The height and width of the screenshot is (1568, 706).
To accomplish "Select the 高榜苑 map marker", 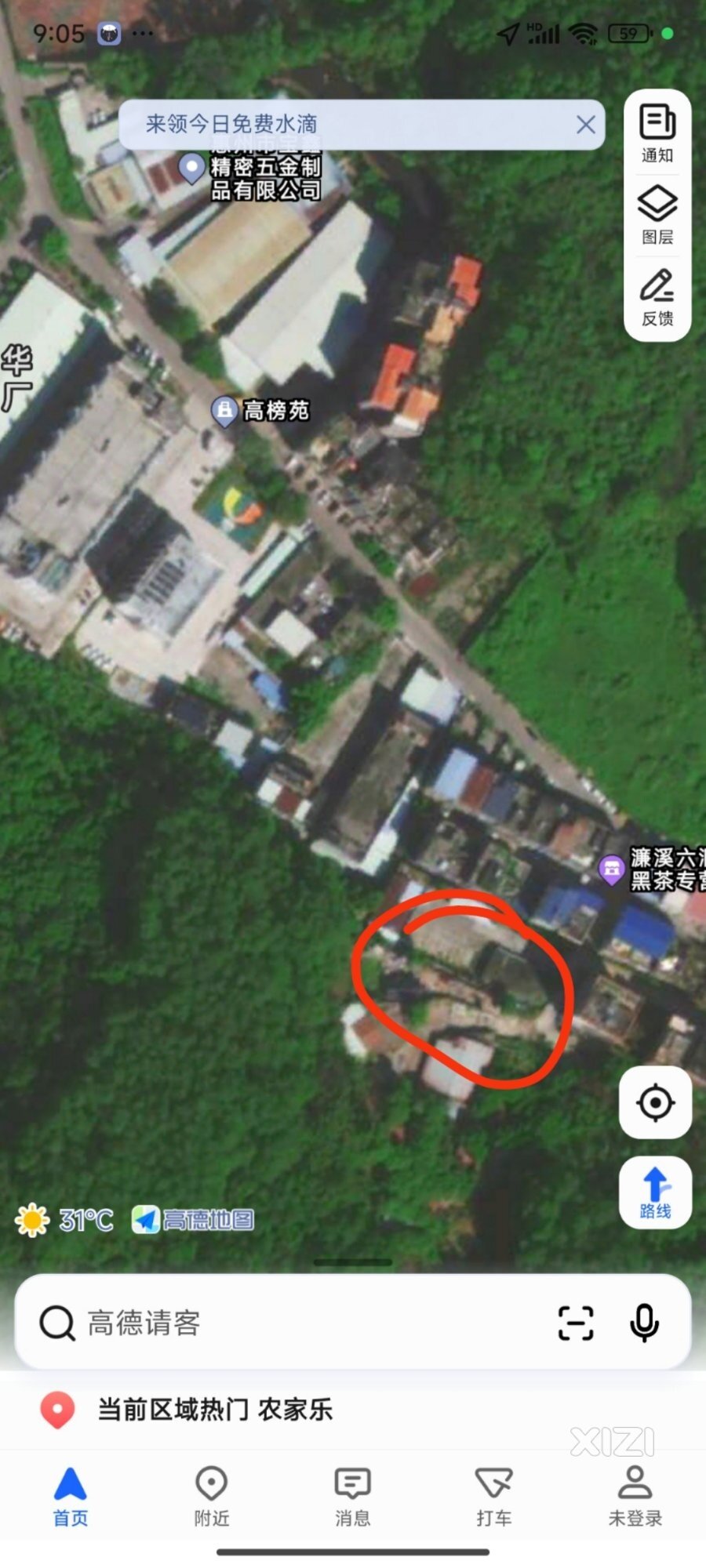I will [225, 411].
